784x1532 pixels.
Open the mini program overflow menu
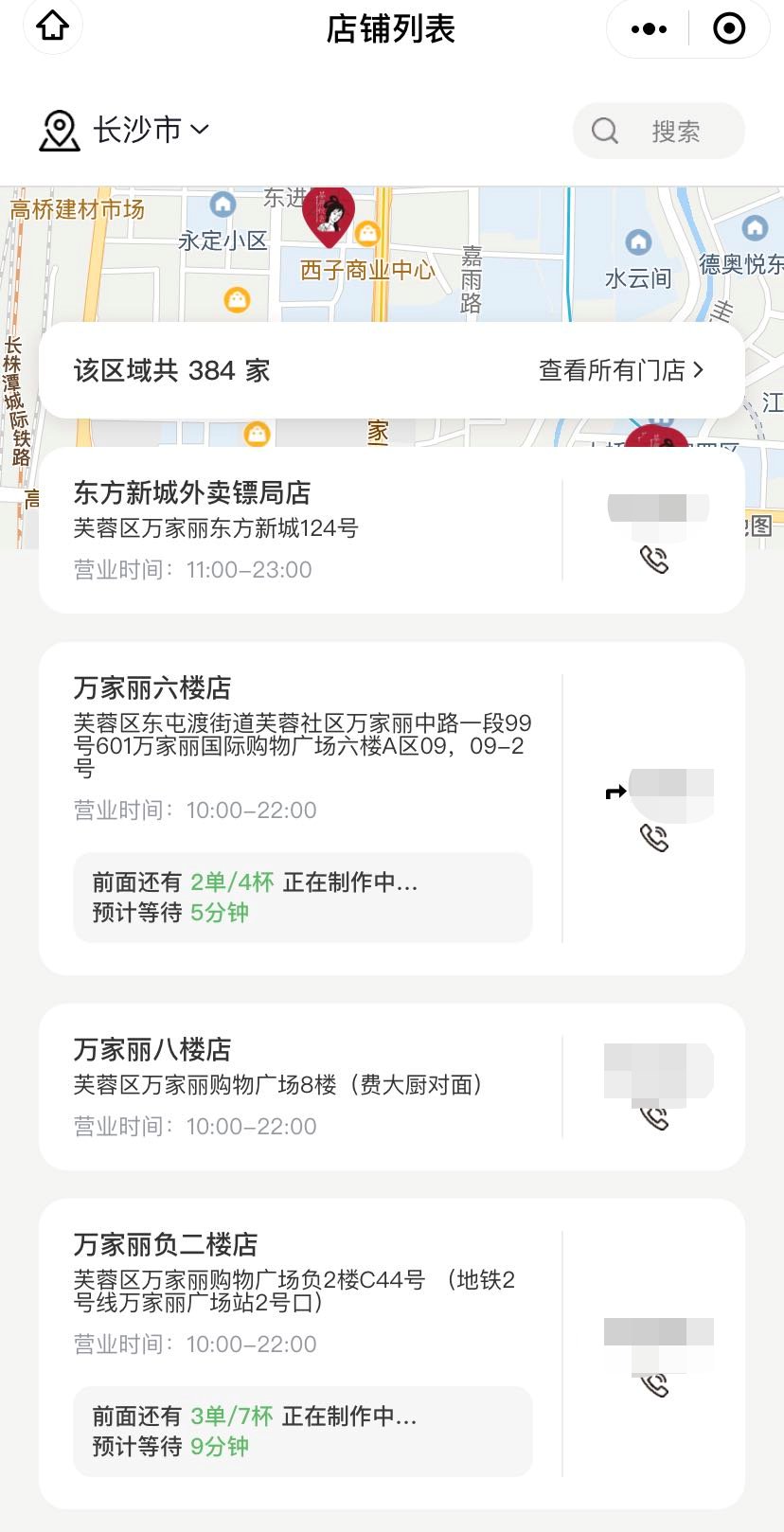pos(649,29)
